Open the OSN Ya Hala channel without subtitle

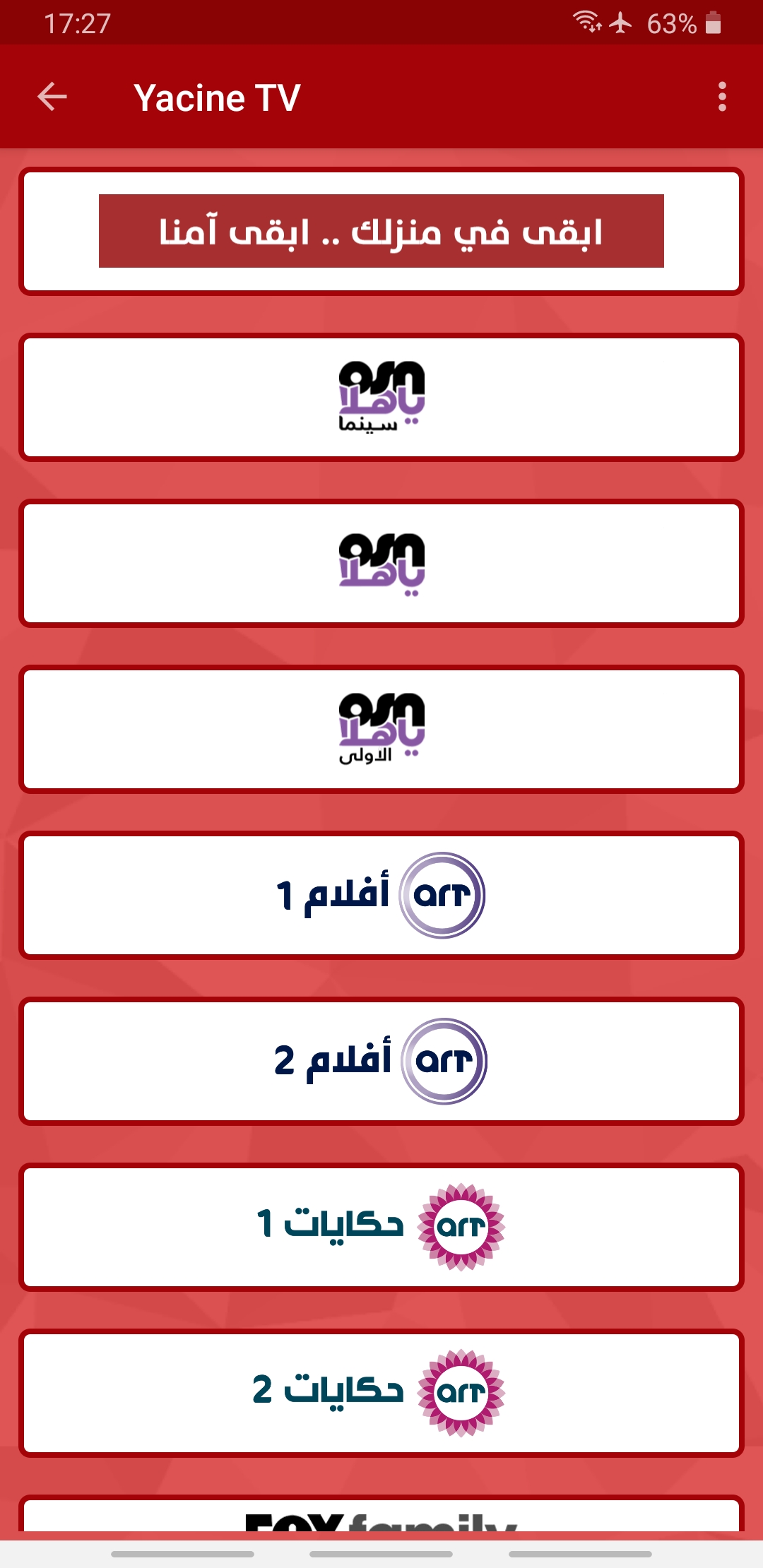click(x=381, y=563)
